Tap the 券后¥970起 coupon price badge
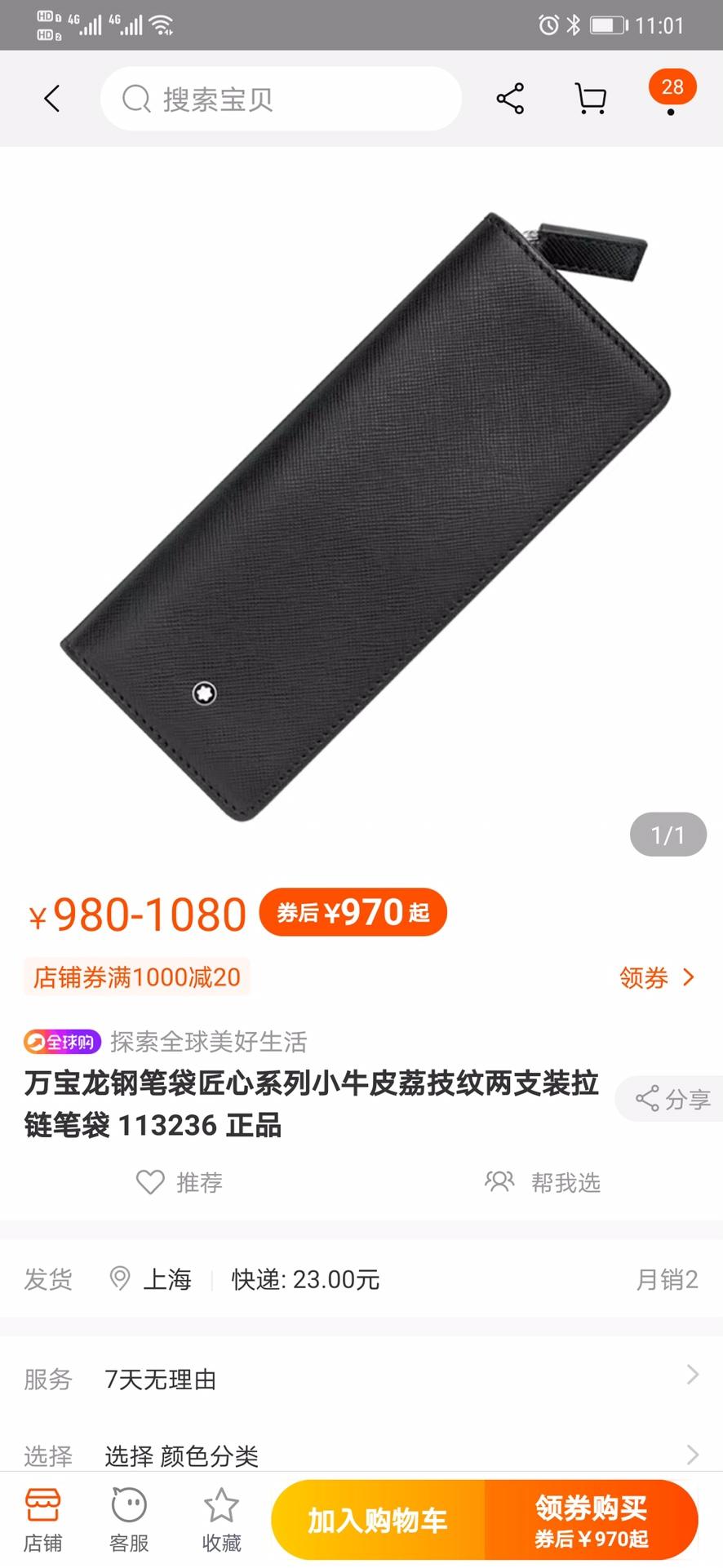723x1568 pixels. click(353, 912)
